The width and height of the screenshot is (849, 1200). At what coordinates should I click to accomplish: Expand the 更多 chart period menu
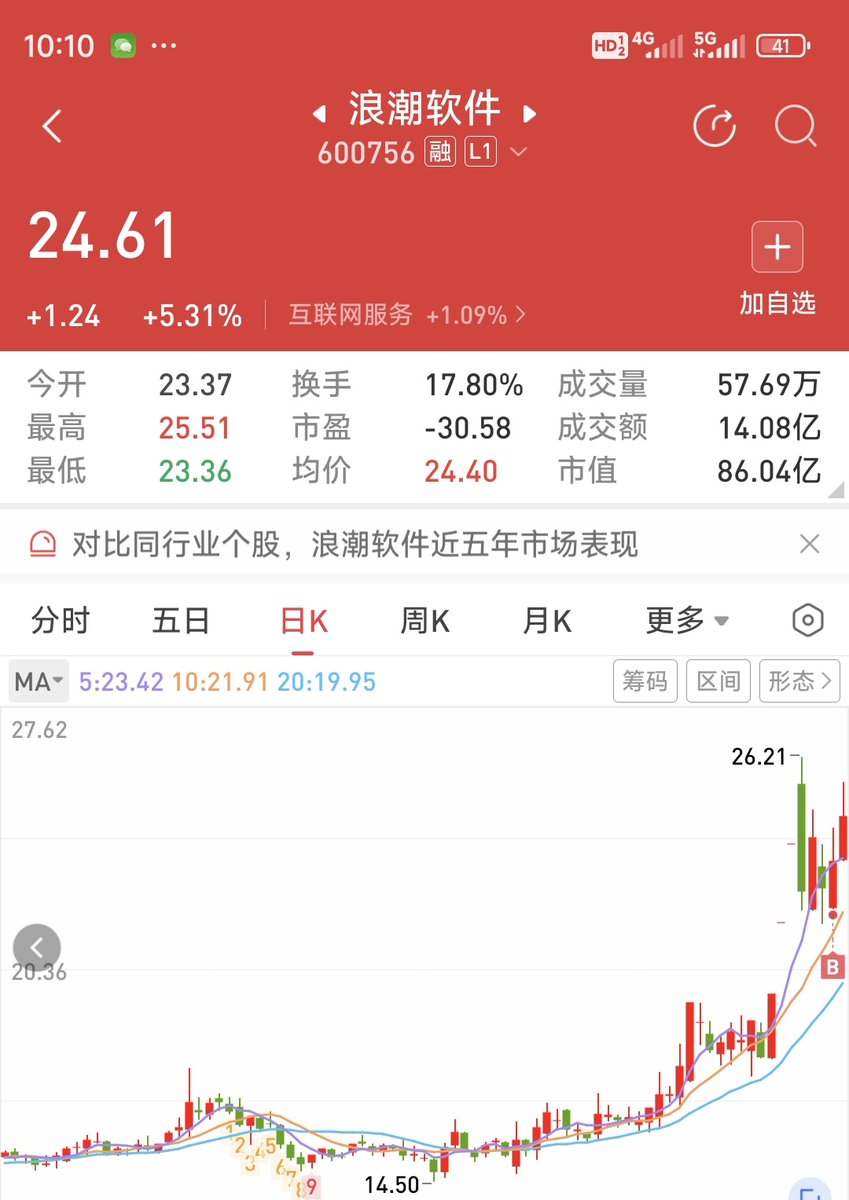pos(687,621)
